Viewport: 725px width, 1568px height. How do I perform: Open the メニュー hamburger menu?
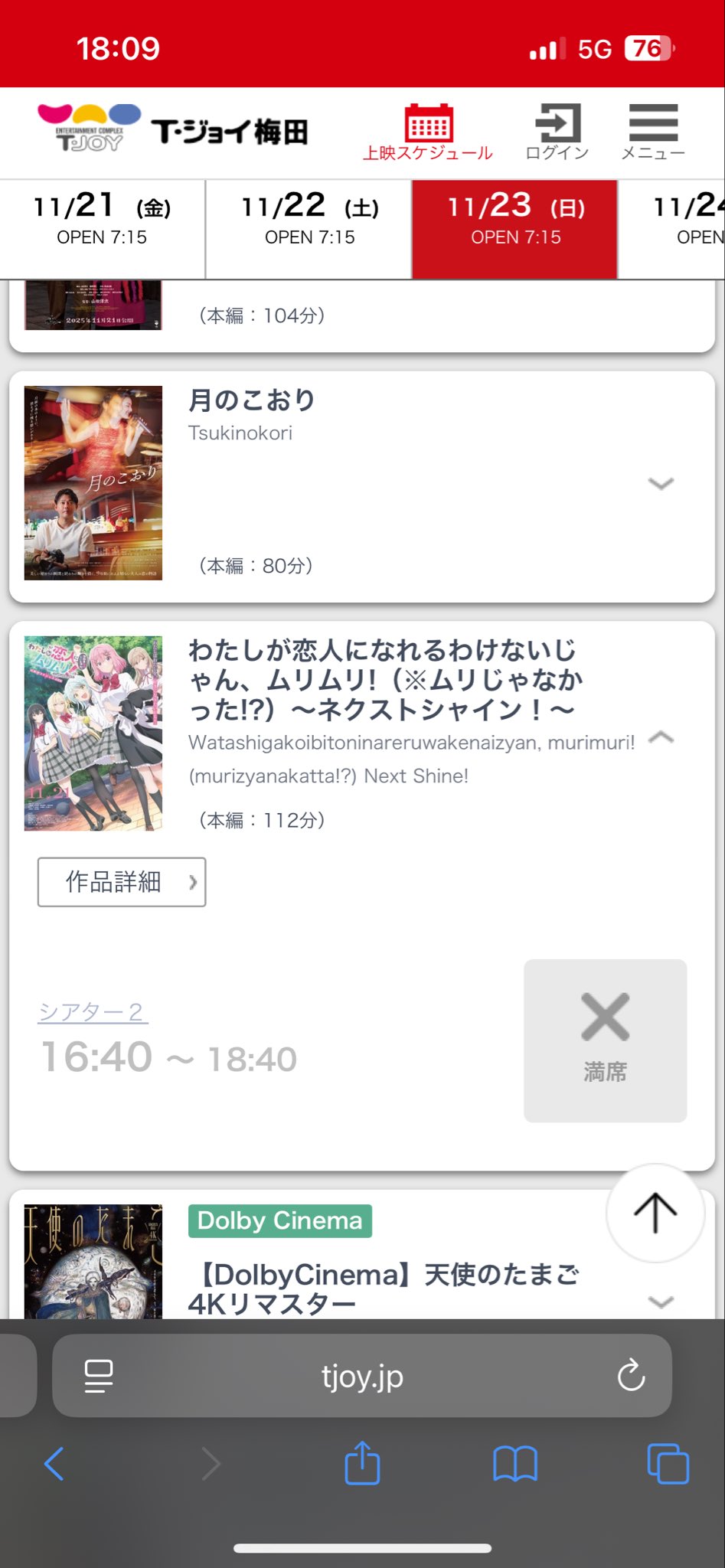click(652, 132)
